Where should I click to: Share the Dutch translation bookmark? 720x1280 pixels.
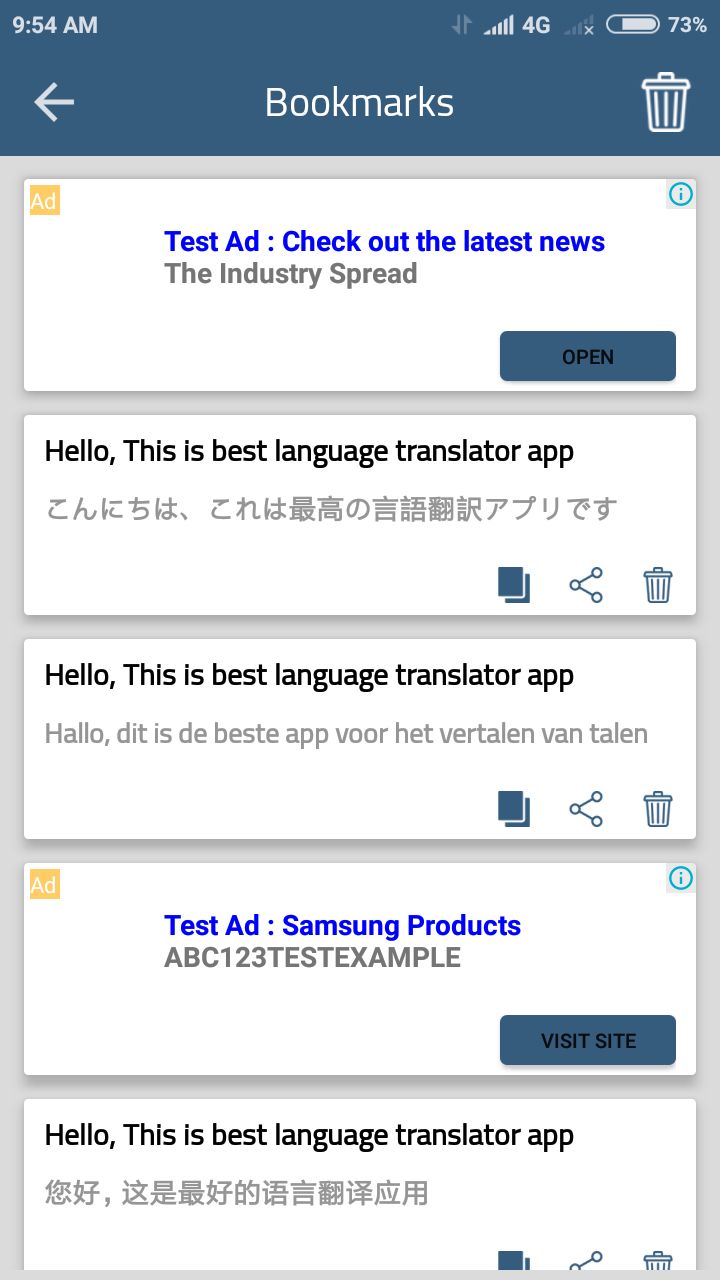click(x=586, y=809)
